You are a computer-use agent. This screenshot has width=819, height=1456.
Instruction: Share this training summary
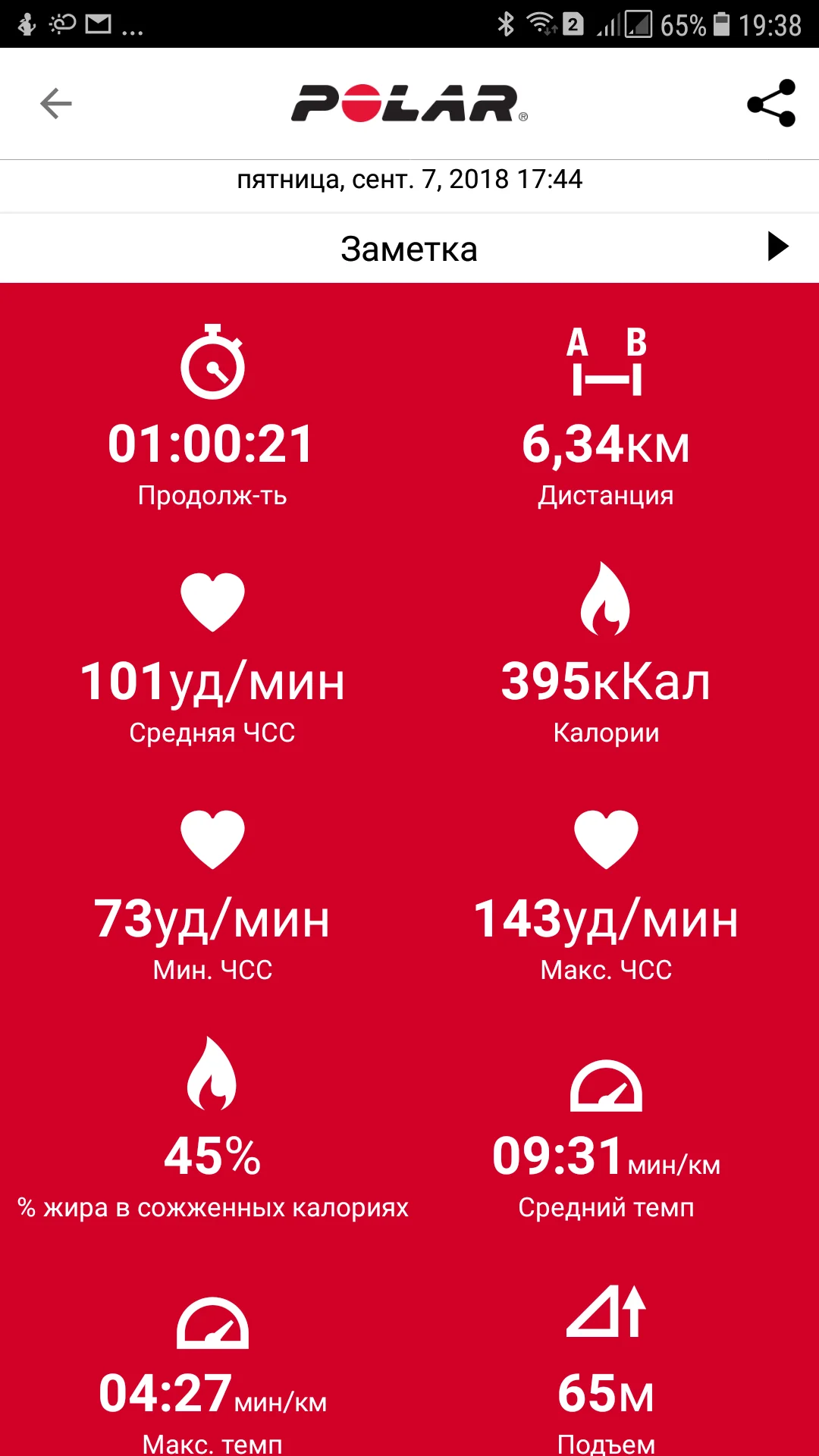coord(771,103)
